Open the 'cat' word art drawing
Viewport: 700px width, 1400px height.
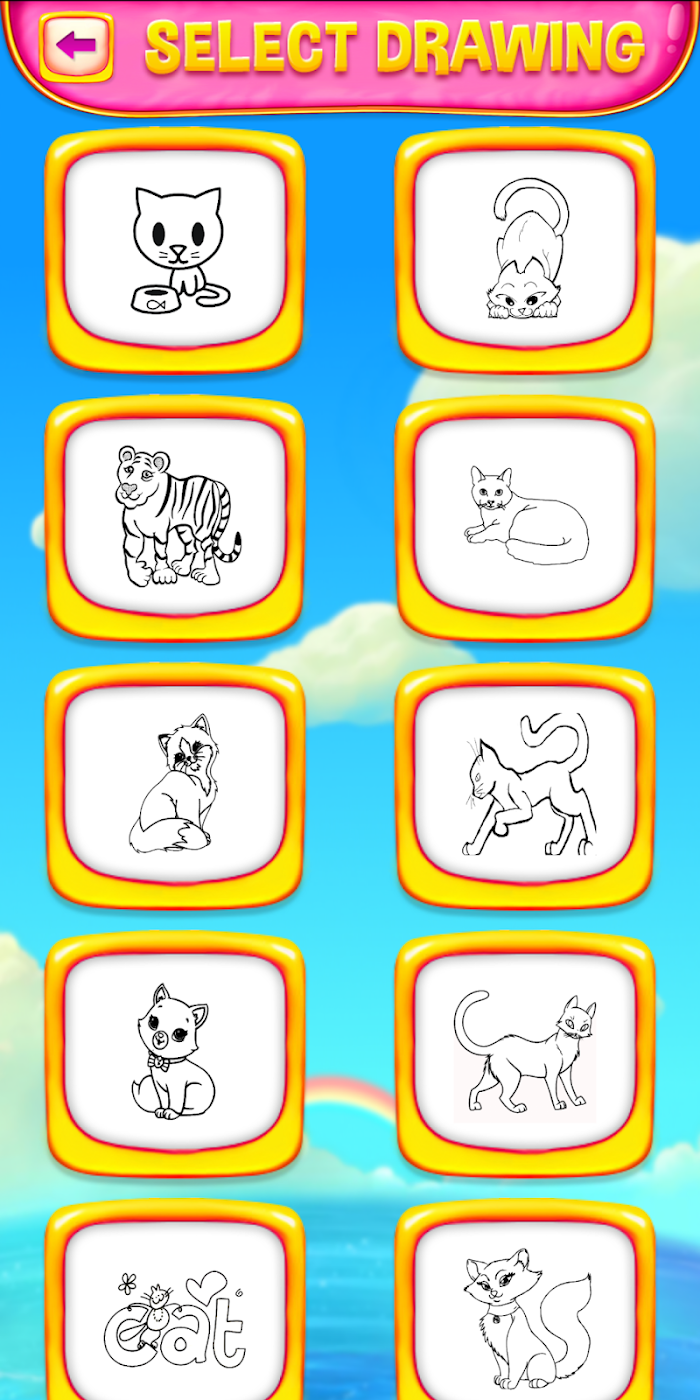point(175,1300)
